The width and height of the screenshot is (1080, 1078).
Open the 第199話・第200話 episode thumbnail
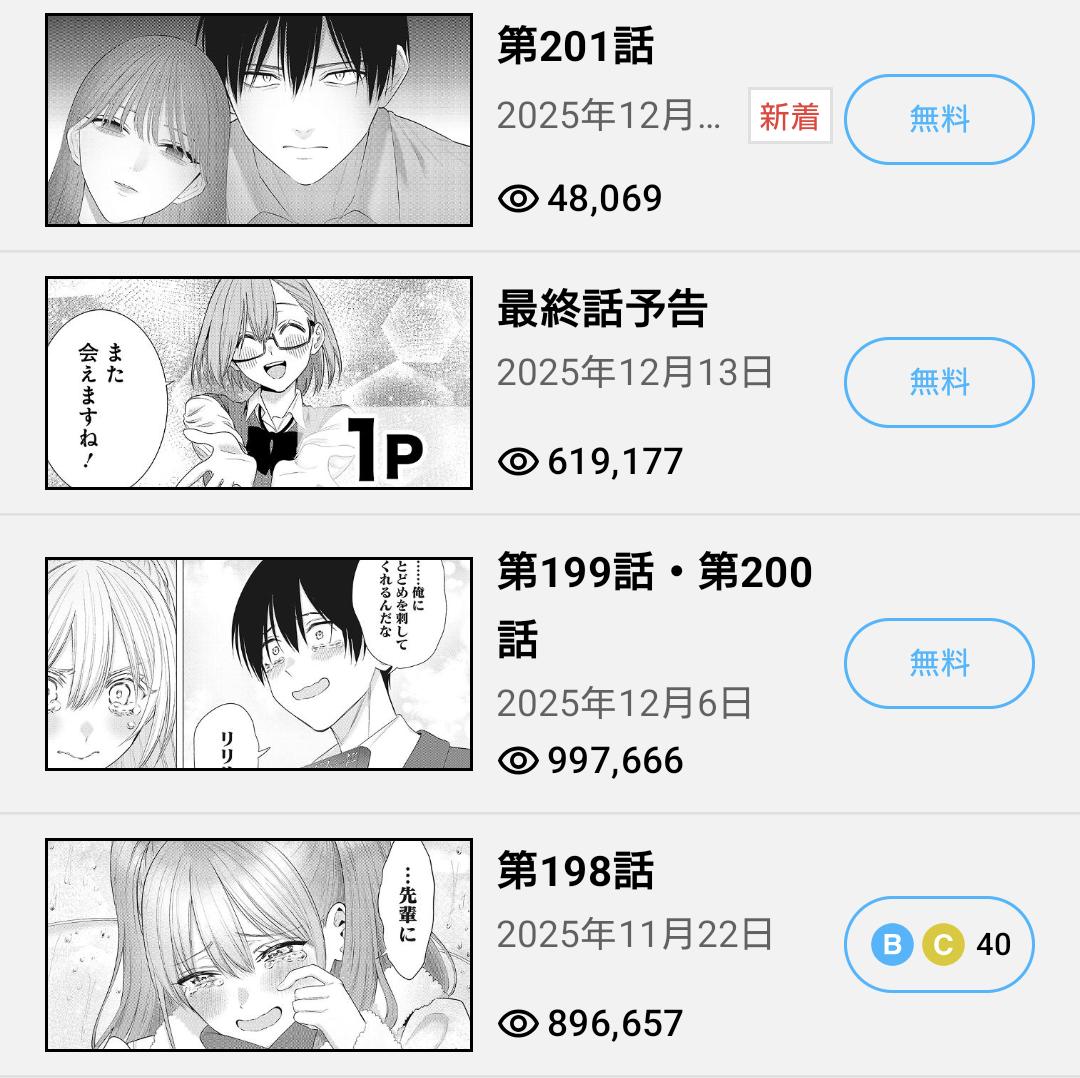click(259, 664)
